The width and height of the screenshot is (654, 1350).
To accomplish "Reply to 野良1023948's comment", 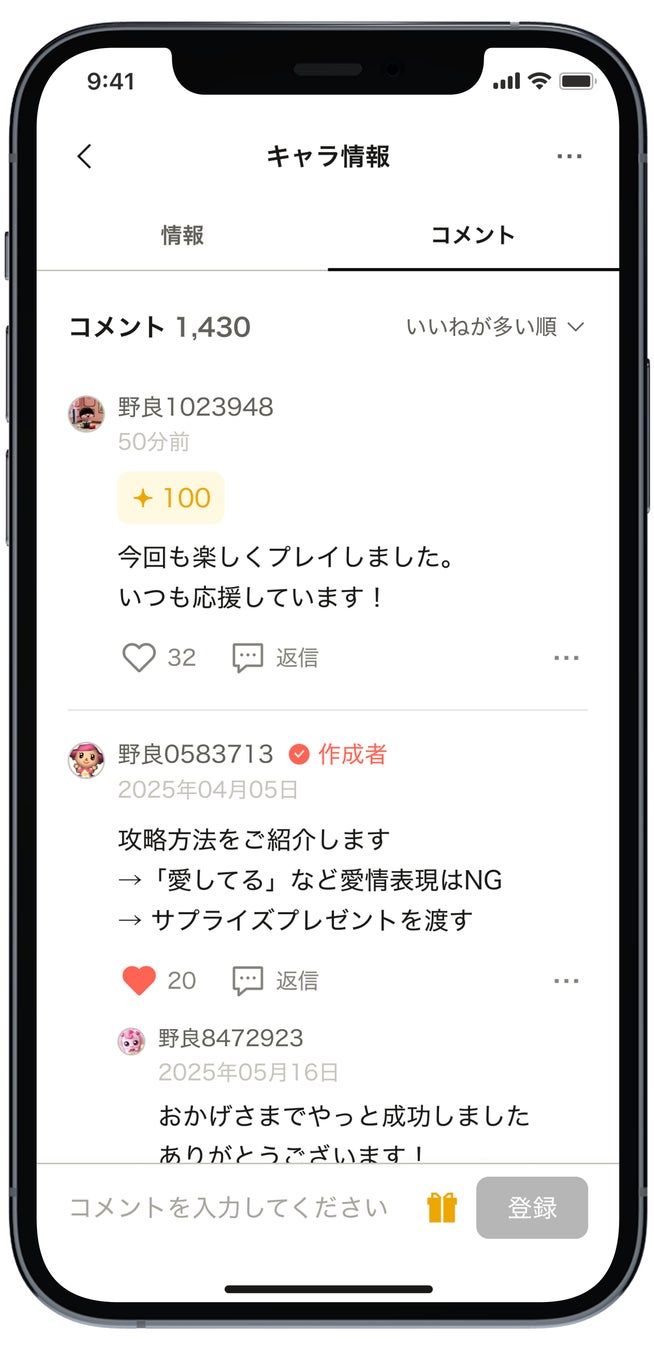I will tap(276, 658).
